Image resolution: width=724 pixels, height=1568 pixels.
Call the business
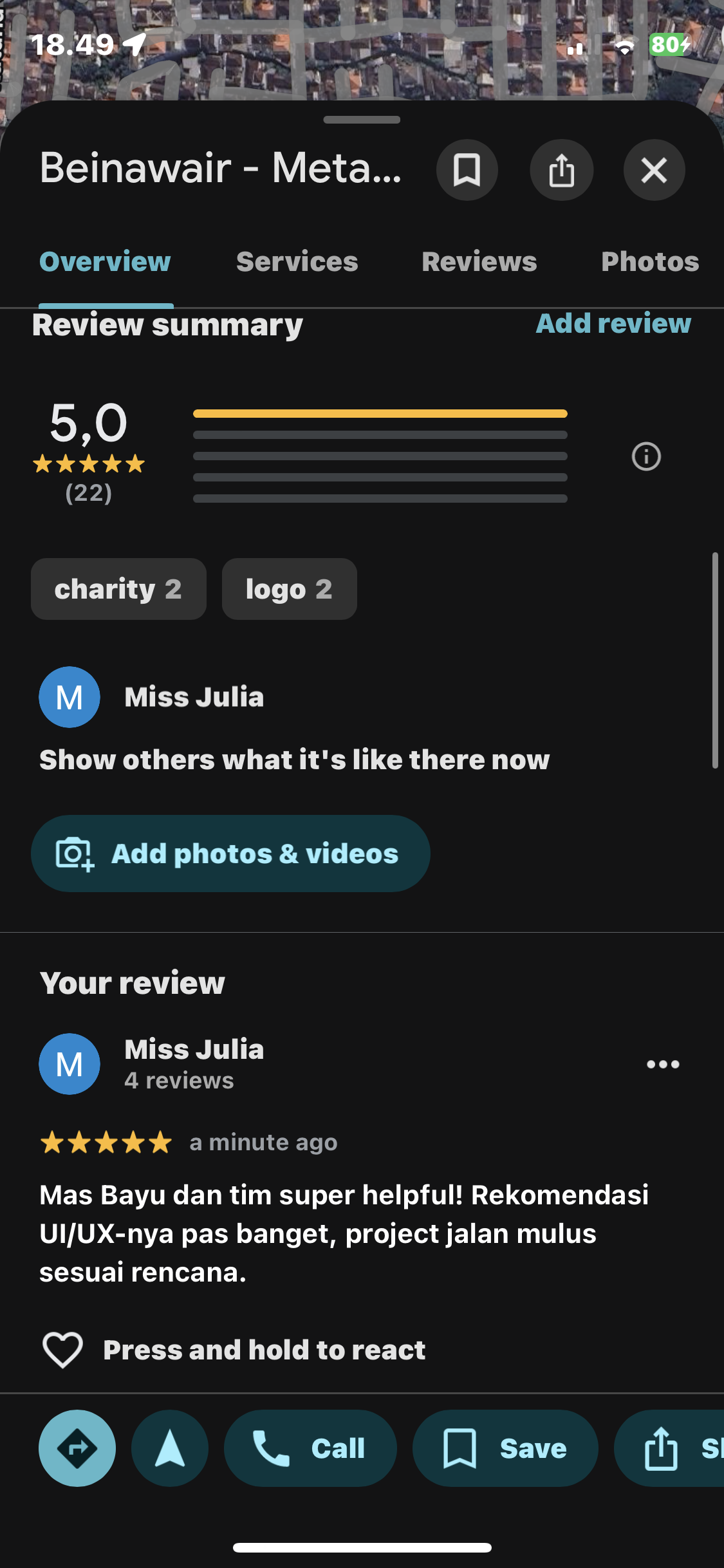click(x=310, y=1448)
